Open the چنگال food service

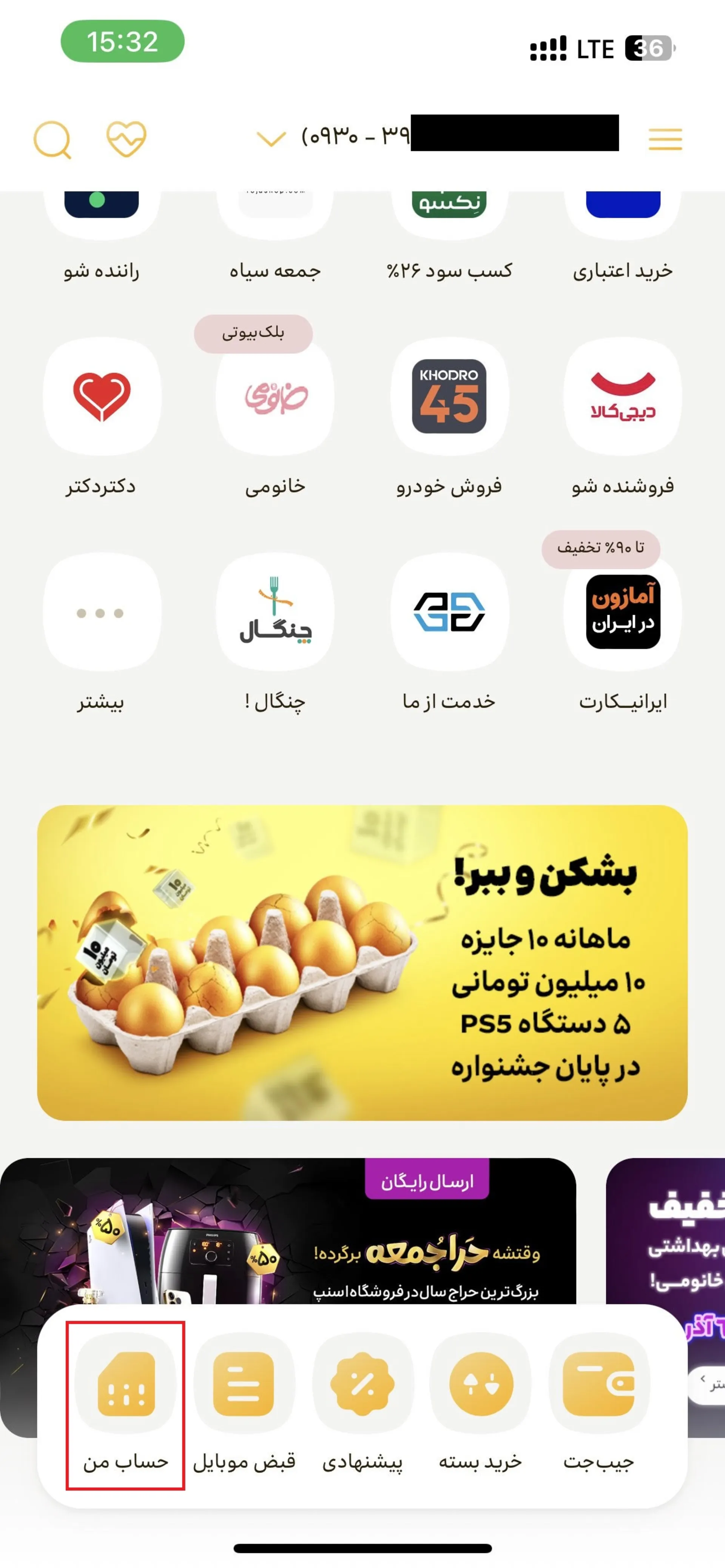coord(275,612)
